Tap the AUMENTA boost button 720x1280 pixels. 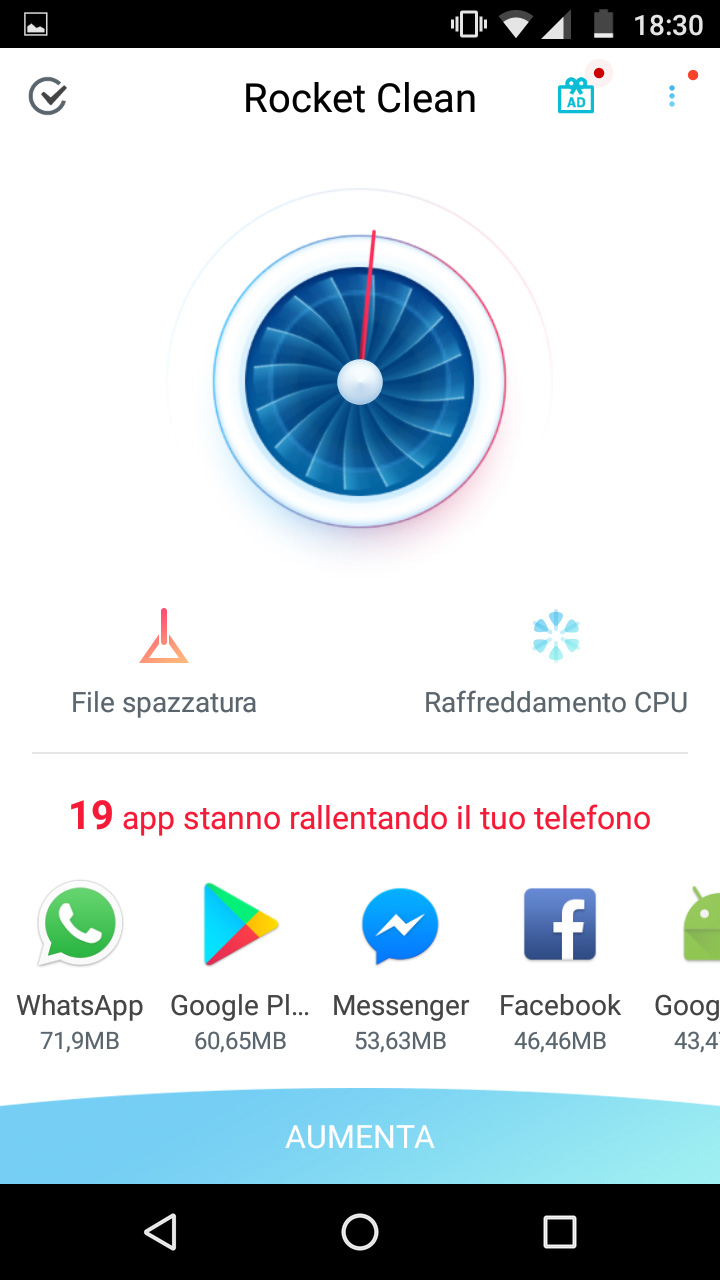pyautogui.click(x=360, y=1137)
